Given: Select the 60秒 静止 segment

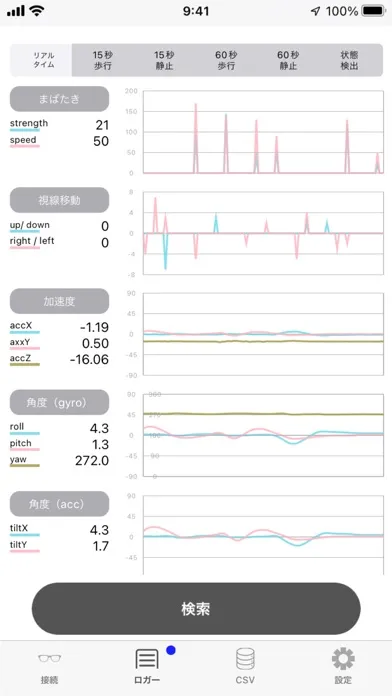Looking at the screenshot, I should pyautogui.click(x=288, y=60).
